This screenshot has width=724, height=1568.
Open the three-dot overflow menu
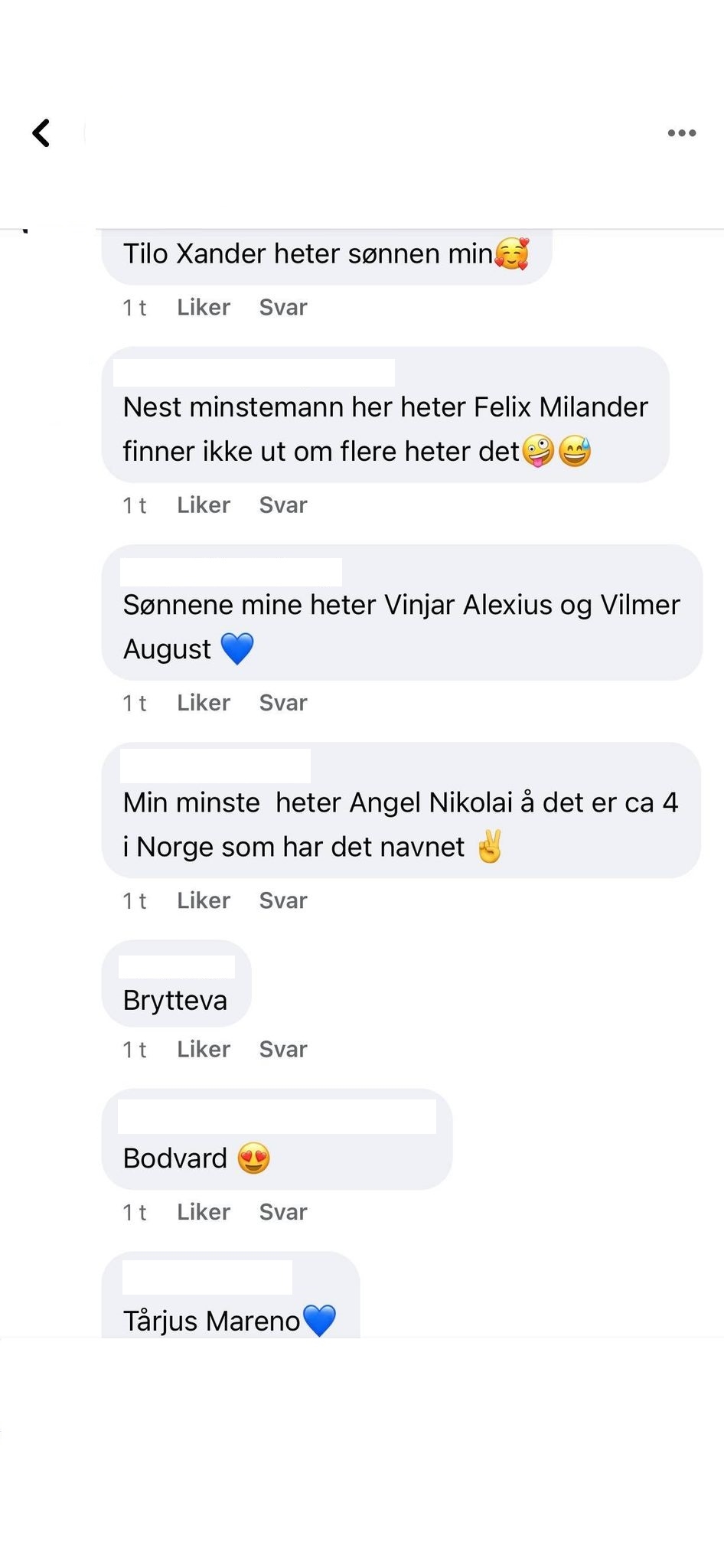[681, 133]
